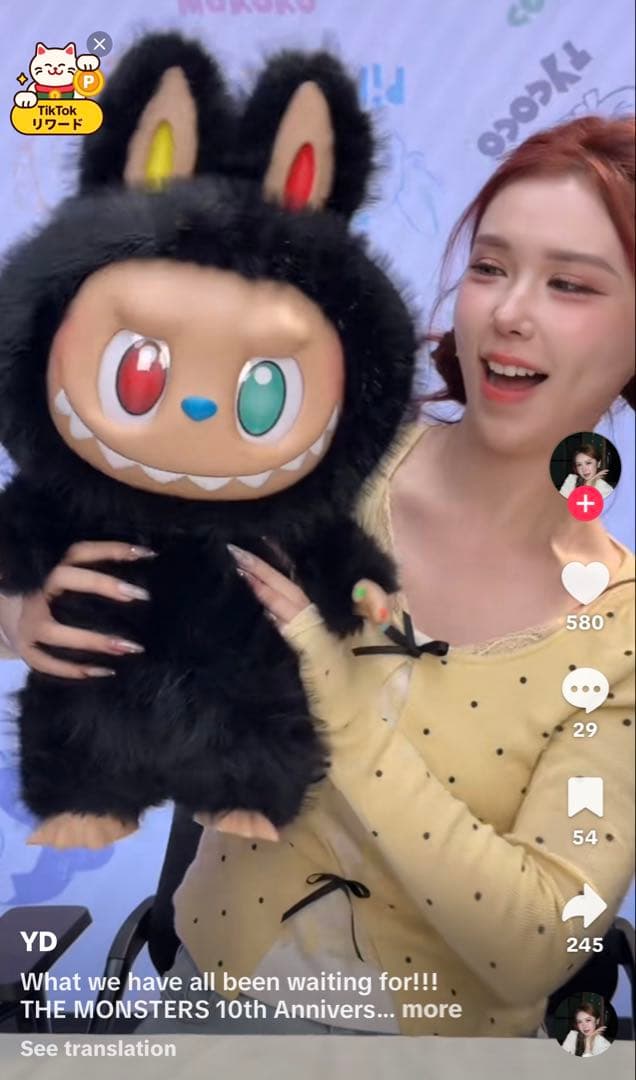Like this video
The width and height of the screenshot is (636, 1080).
584,583
